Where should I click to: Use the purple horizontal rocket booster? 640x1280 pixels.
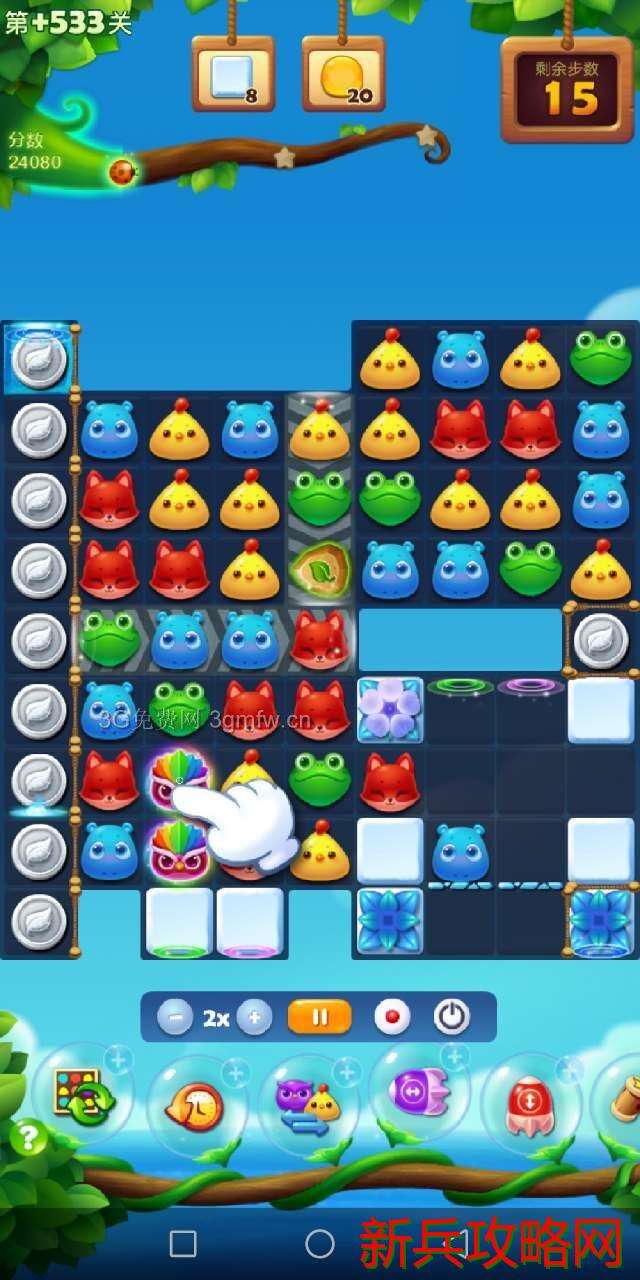pos(419,1091)
